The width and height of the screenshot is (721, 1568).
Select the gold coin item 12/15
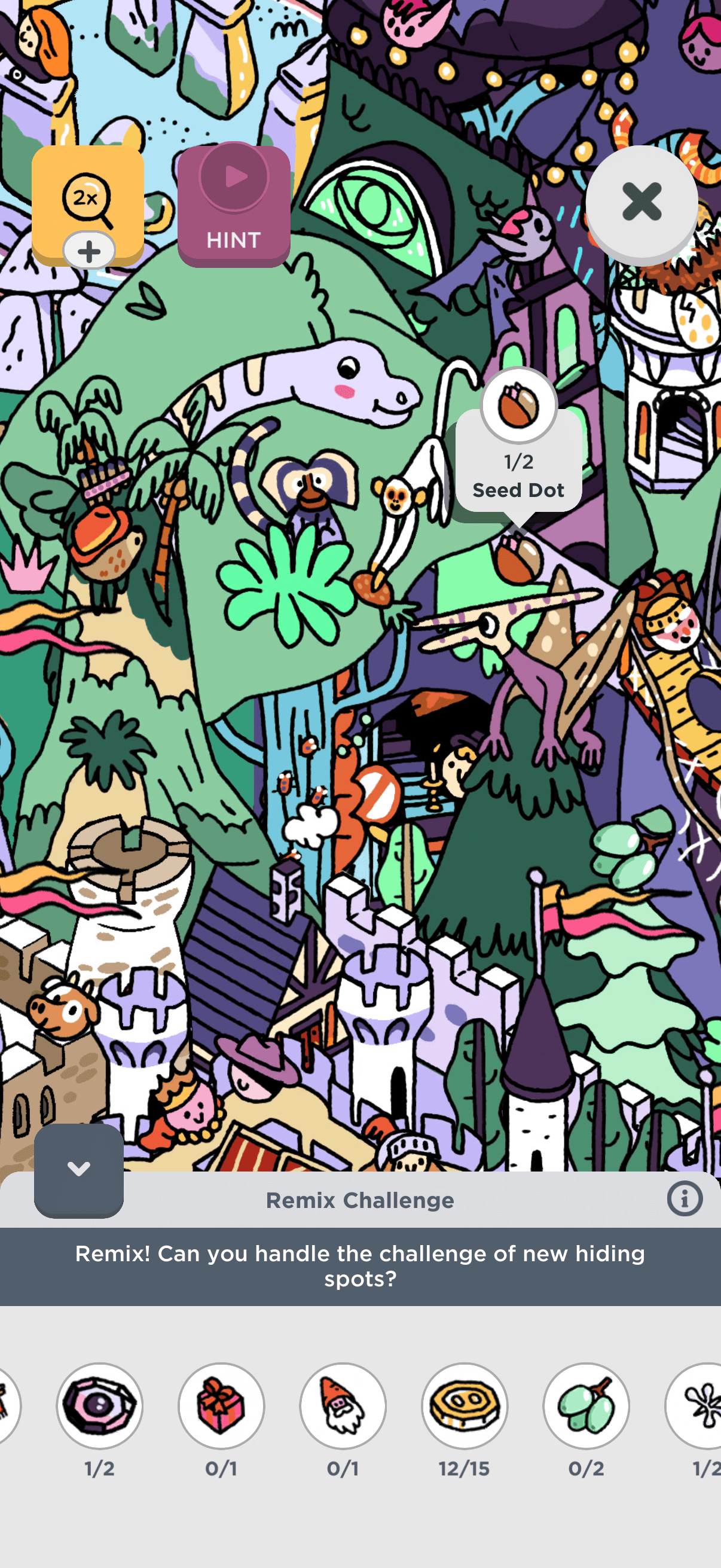(465, 1406)
